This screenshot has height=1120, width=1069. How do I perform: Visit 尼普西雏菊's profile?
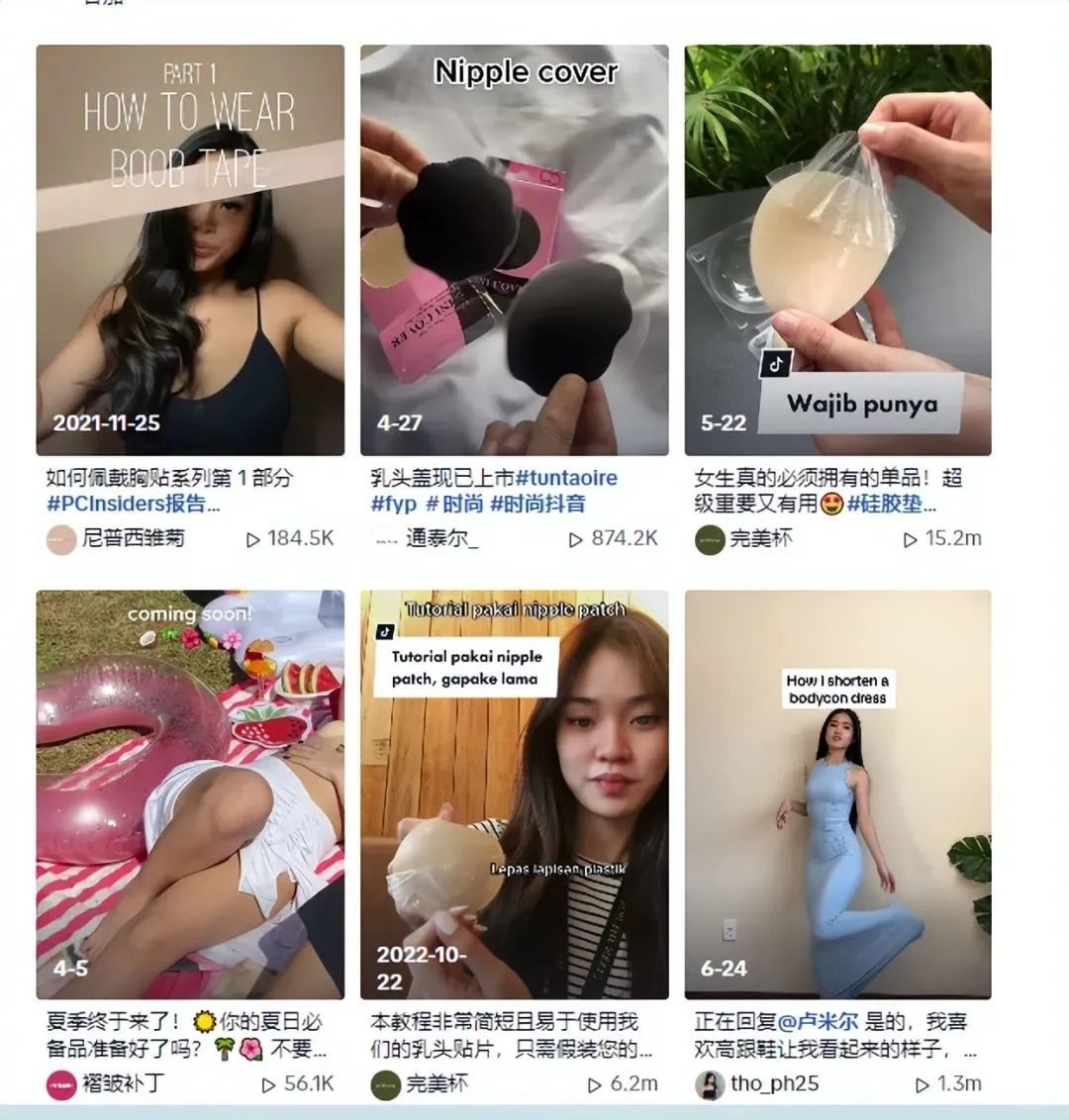[133, 539]
